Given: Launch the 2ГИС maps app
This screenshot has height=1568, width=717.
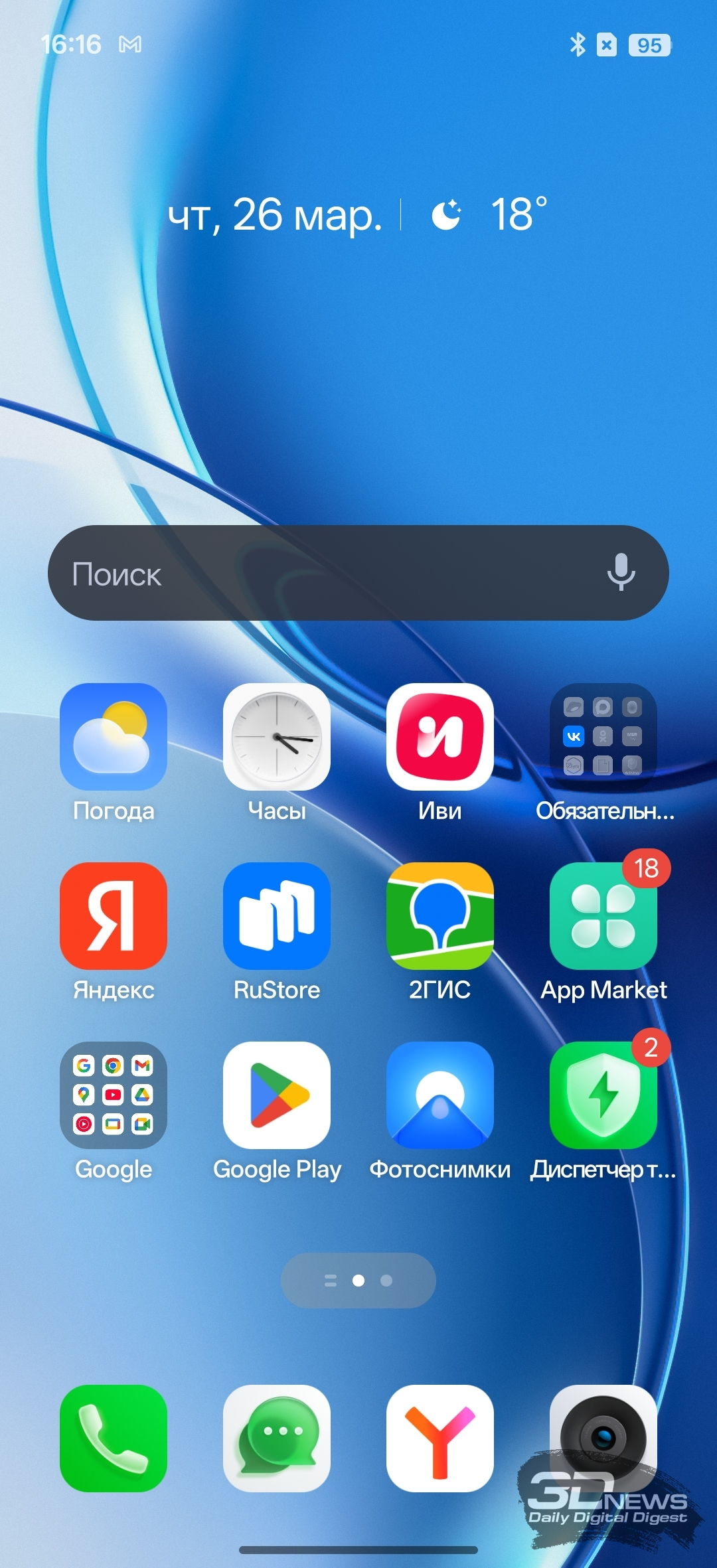Looking at the screenshot, I should click(440, 916).
